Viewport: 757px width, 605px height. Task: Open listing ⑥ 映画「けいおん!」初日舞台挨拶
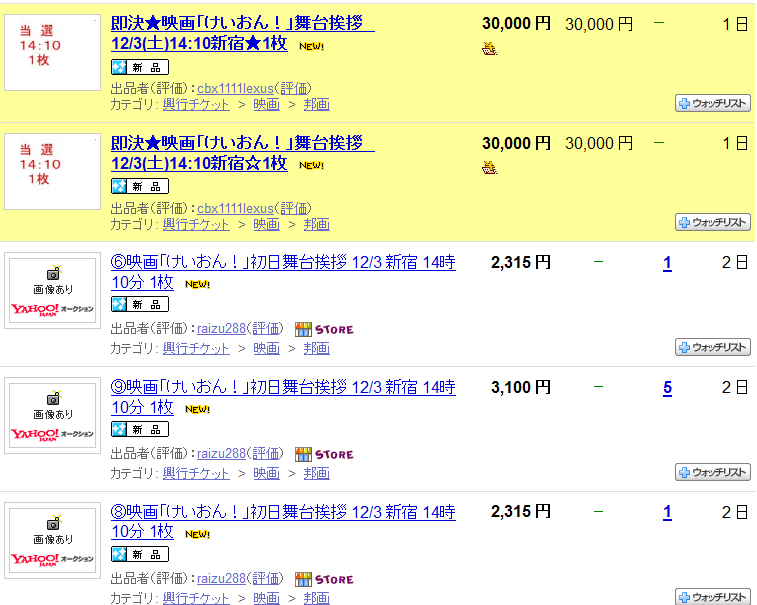coord(282,263)
